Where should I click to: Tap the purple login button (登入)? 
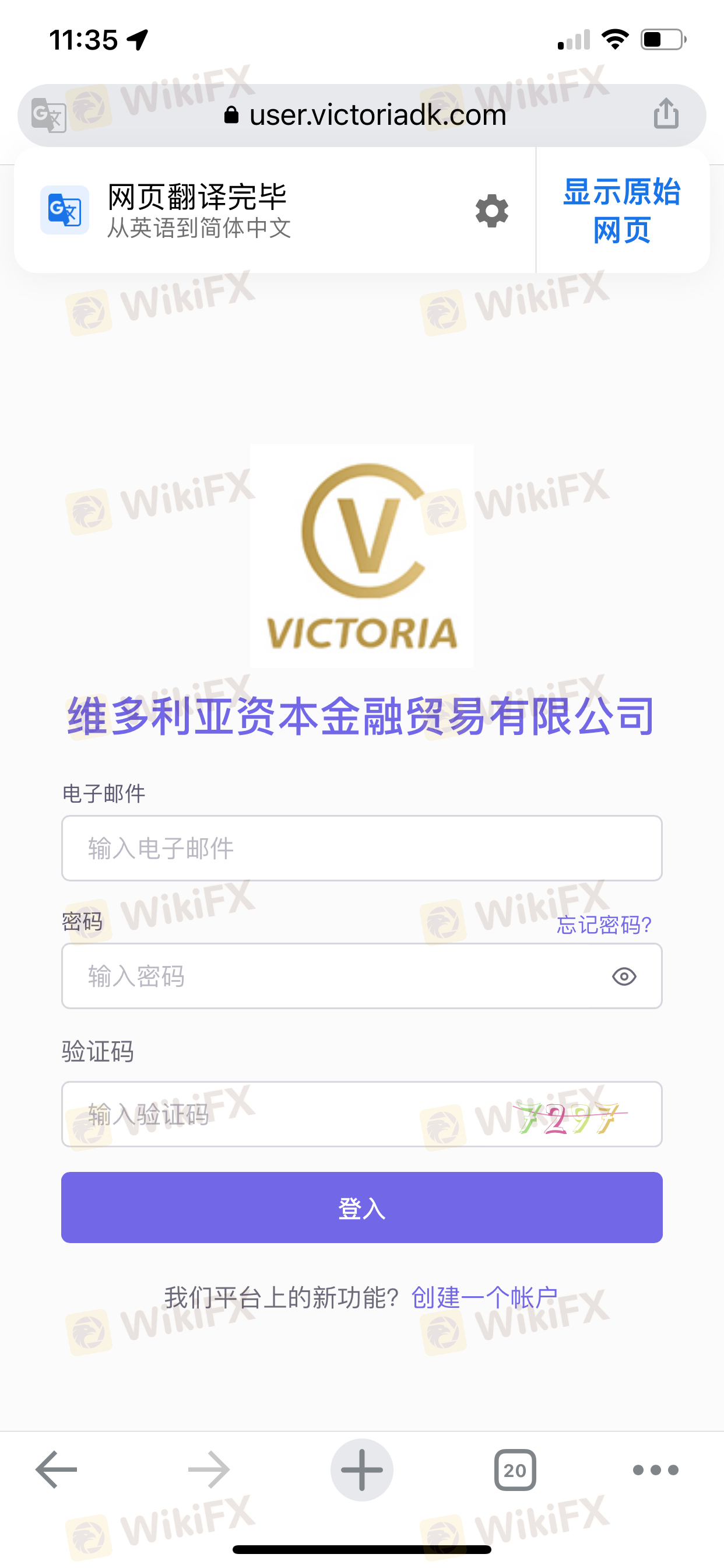(361, 1207)
